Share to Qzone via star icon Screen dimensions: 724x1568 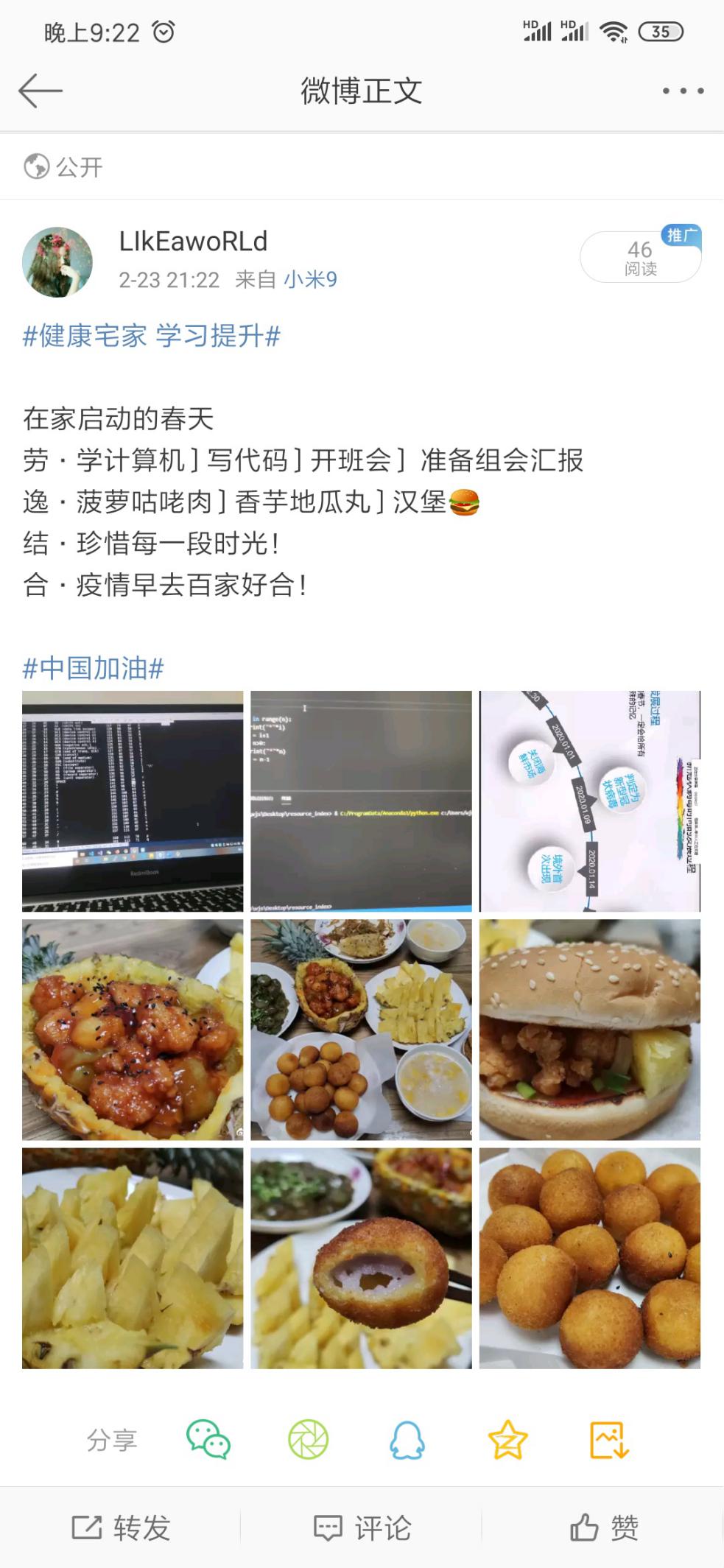(x=507, y=1440)
